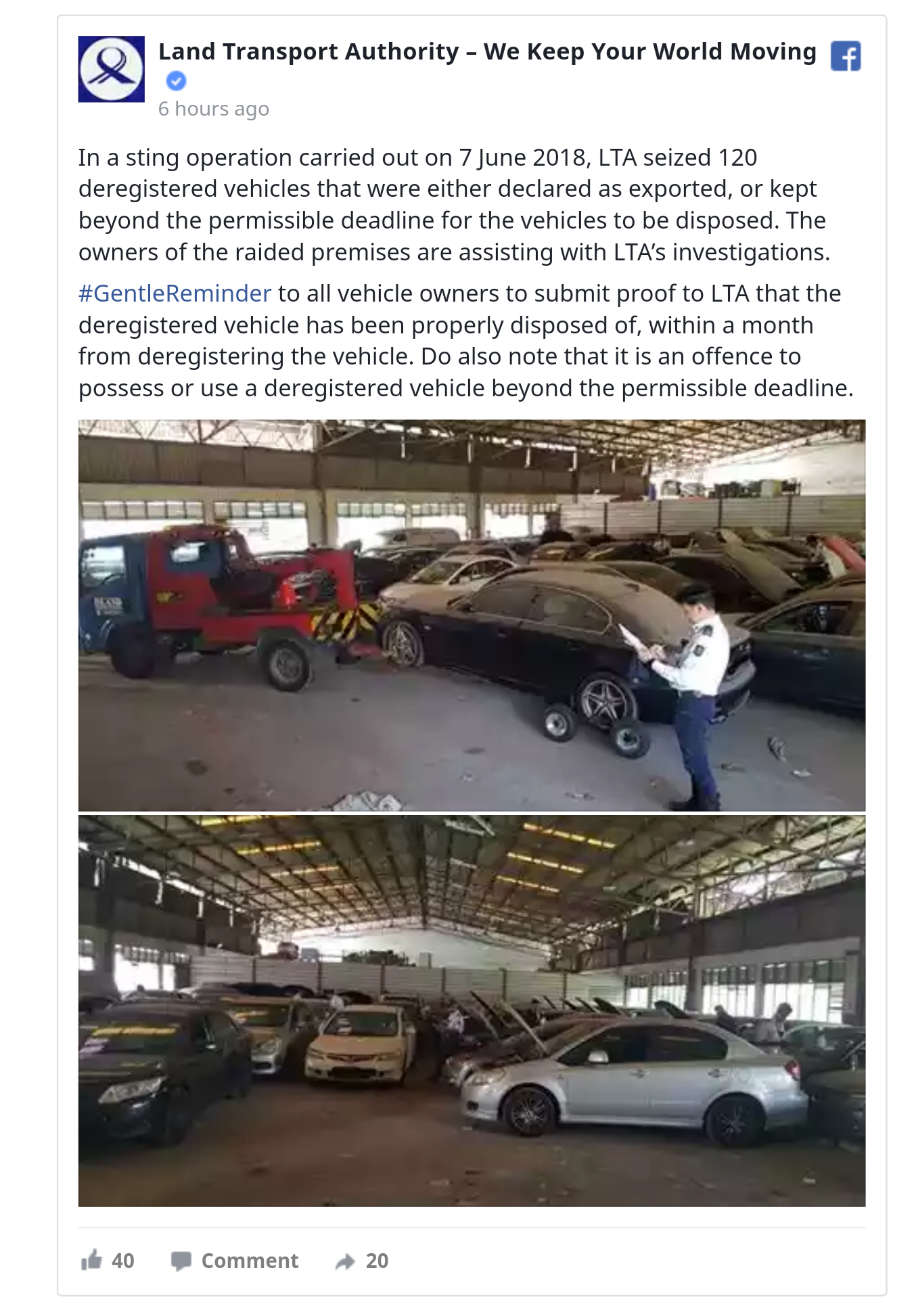This screenshot has height=1316, width=914.
Task: View the warehouse cars photo
Action: [x=472, y=1010]
